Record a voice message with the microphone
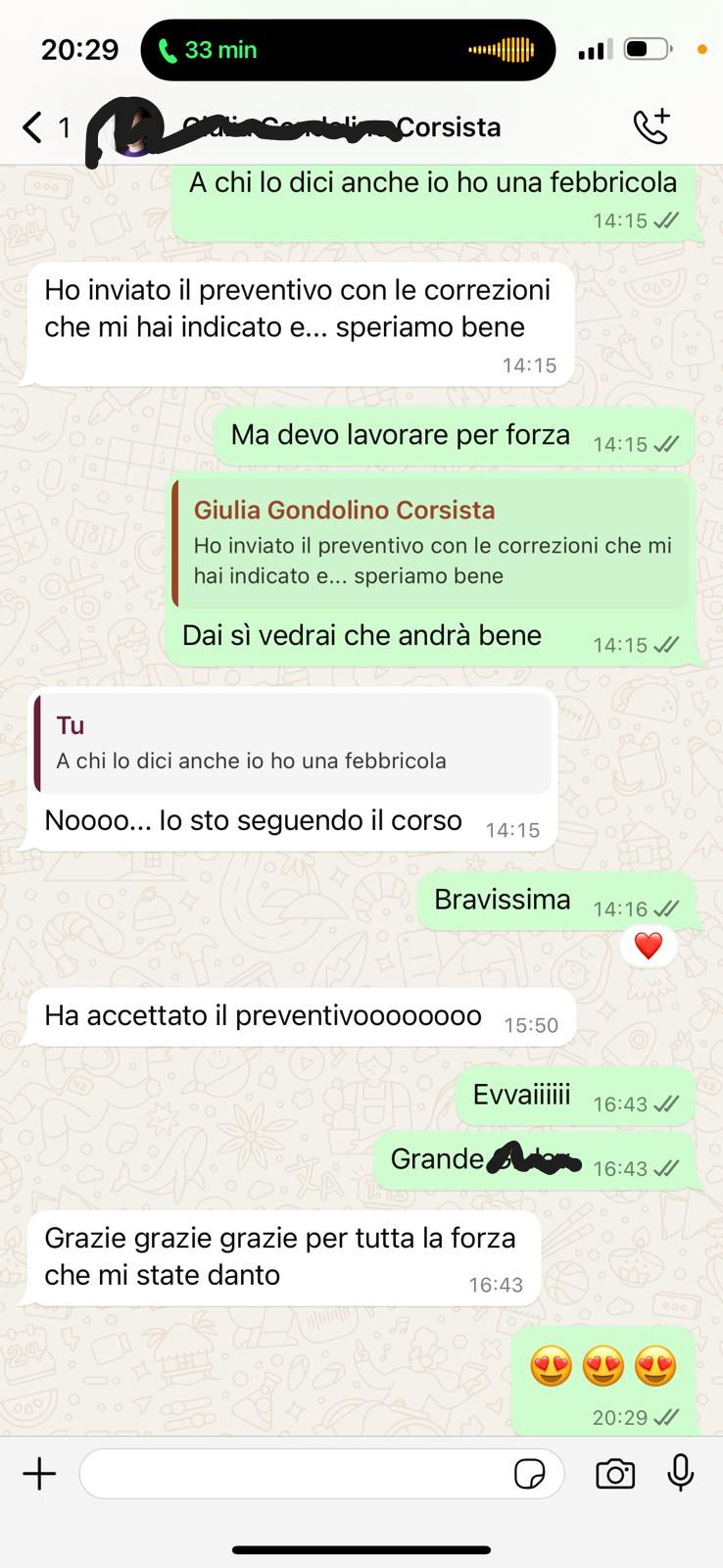 click(680, 1474)
